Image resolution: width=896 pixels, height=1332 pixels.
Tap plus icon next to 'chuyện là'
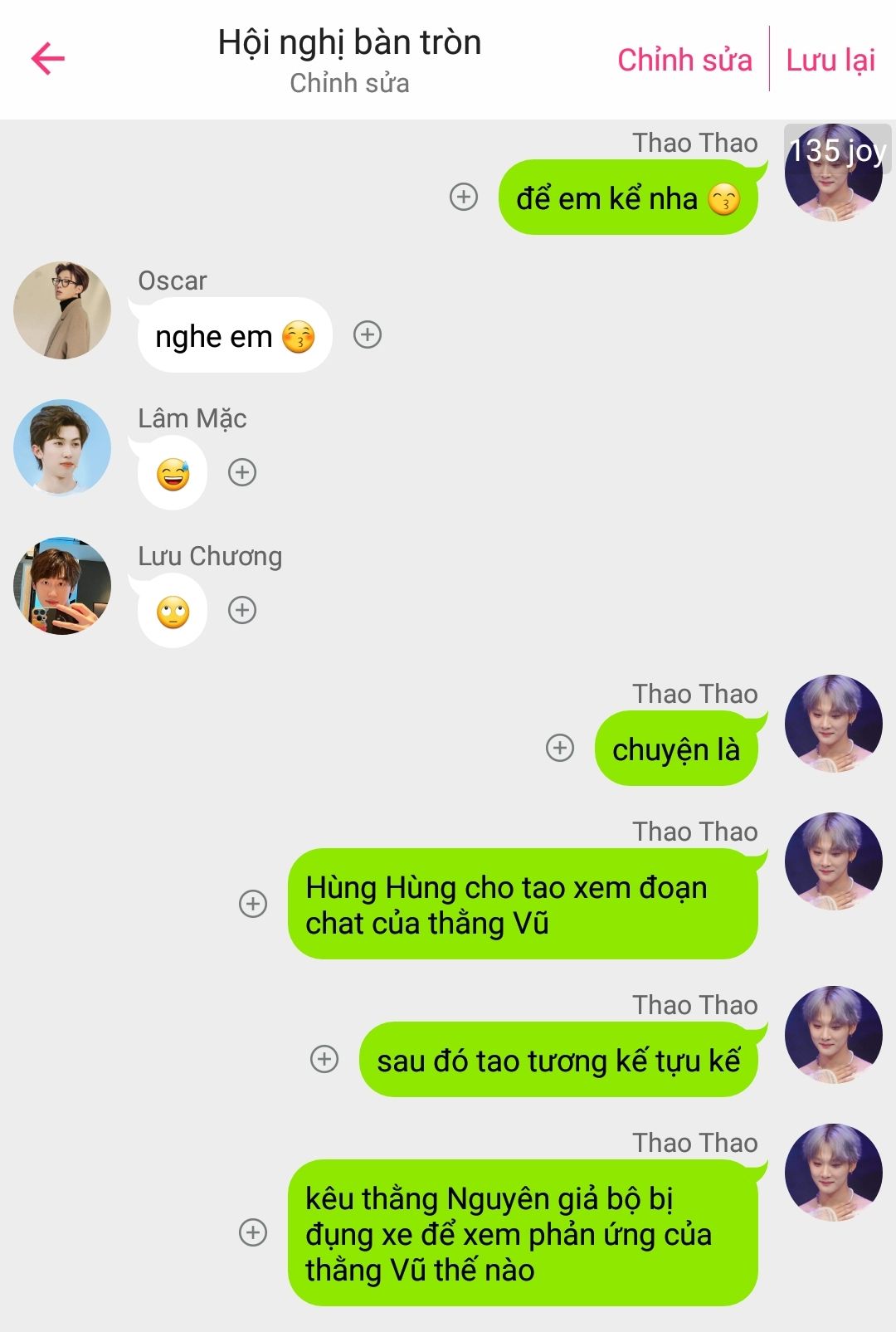(560, 748)
